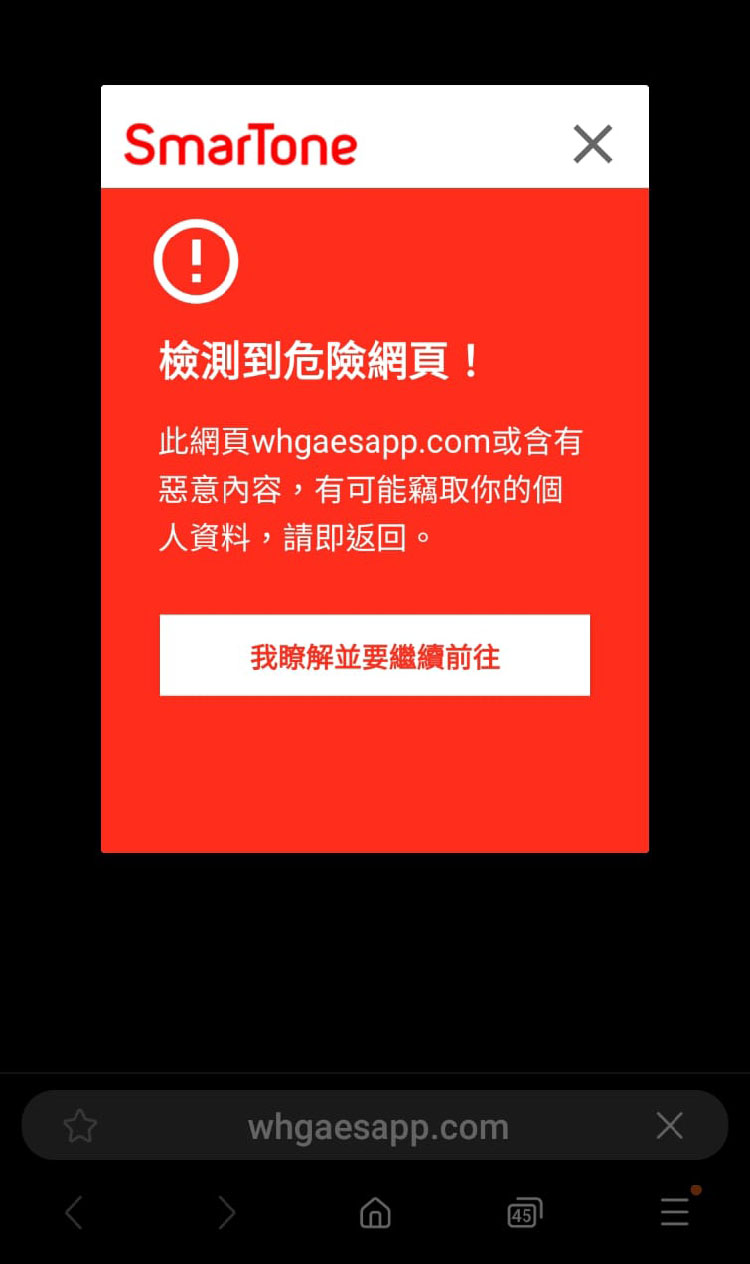Stop loading via the address bar X

(x=669, y=1126)
